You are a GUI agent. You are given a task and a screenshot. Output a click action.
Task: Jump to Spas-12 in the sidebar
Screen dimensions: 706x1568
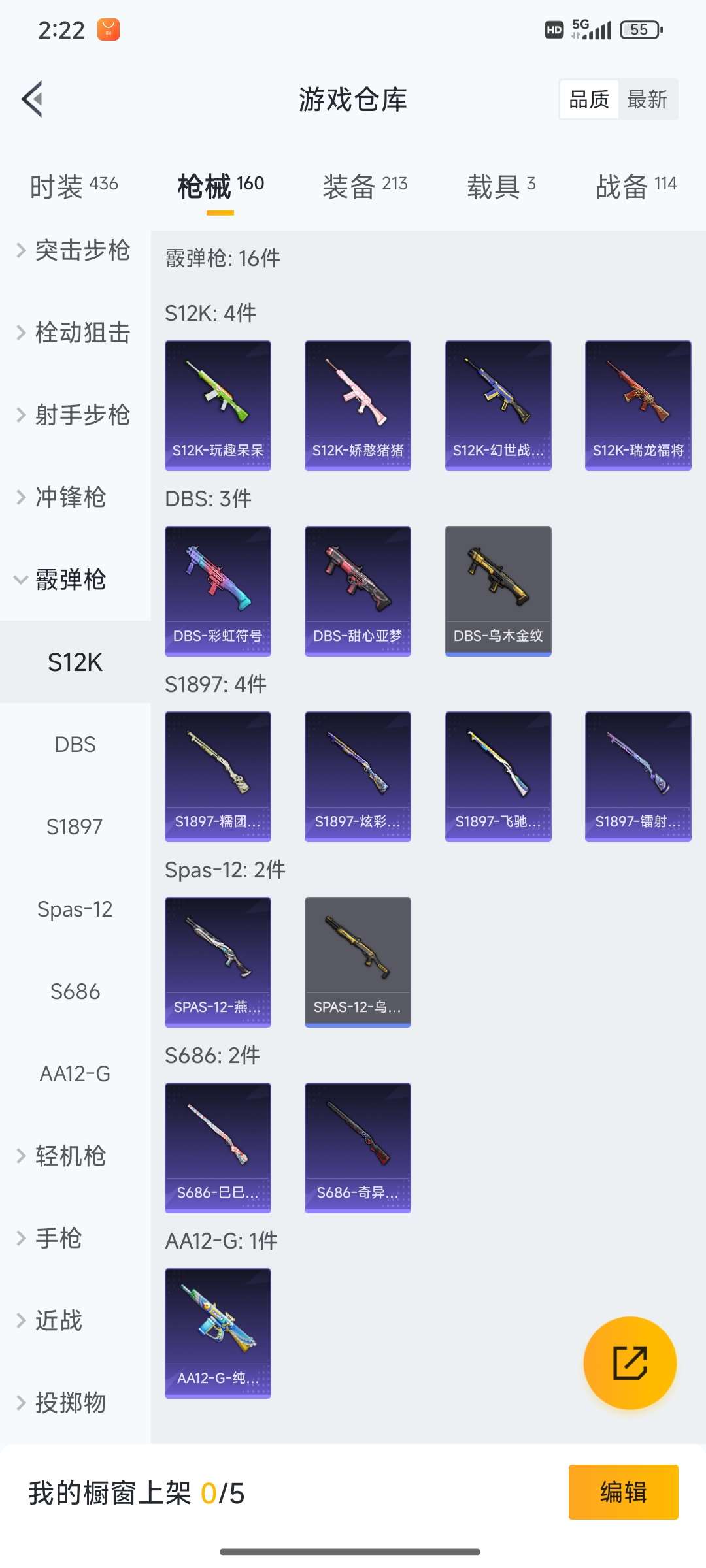(75, 909)
